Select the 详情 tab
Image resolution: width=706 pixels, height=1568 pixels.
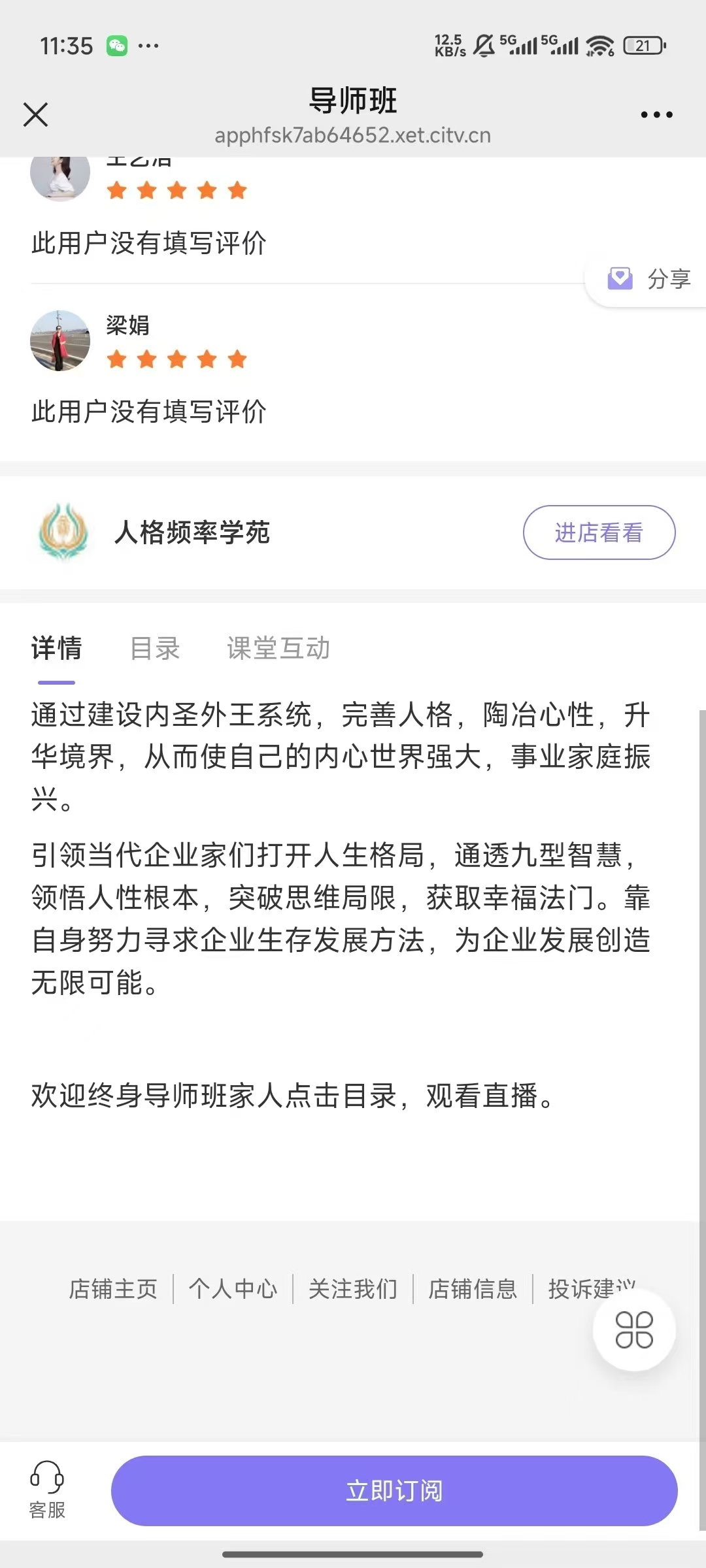(x=56, y=648)
